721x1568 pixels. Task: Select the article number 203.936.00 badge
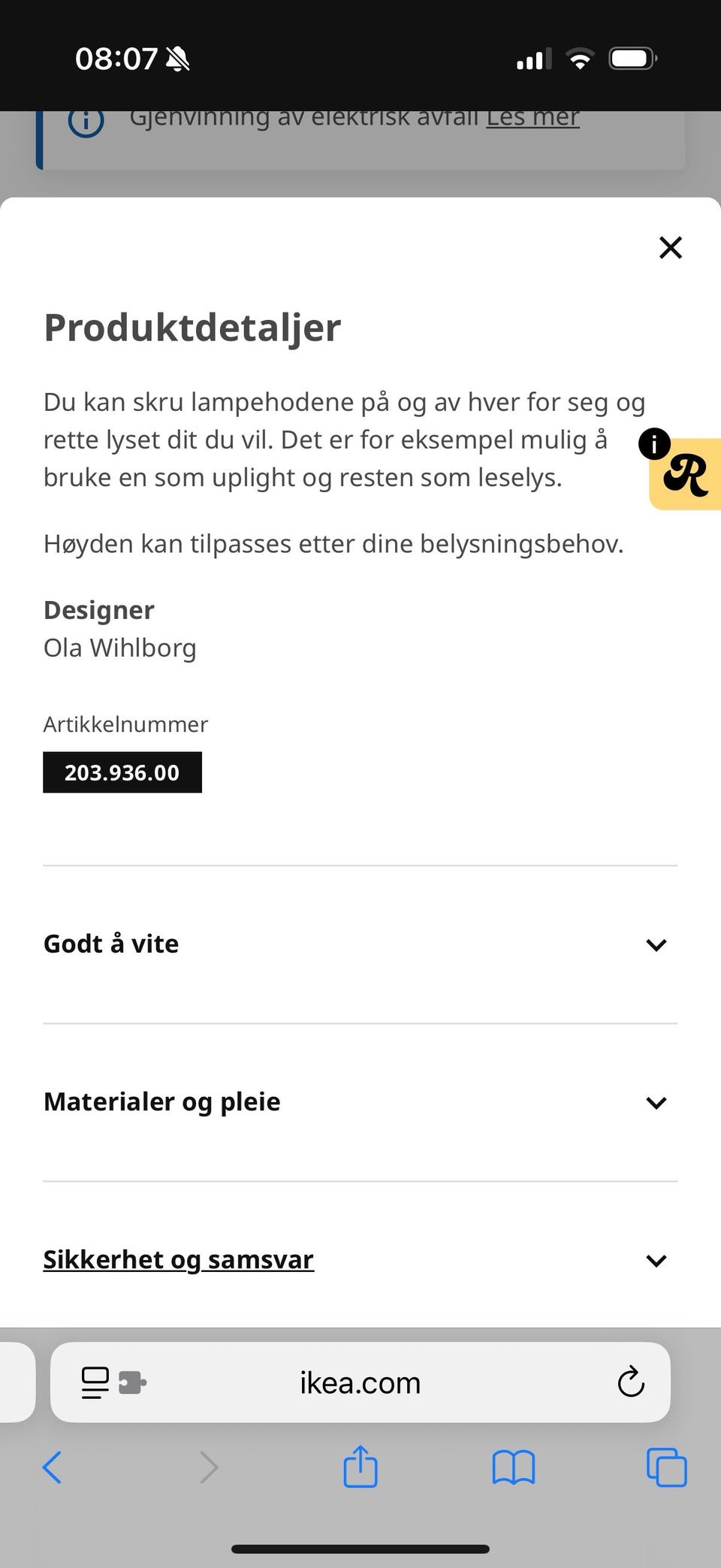point(122,772)
